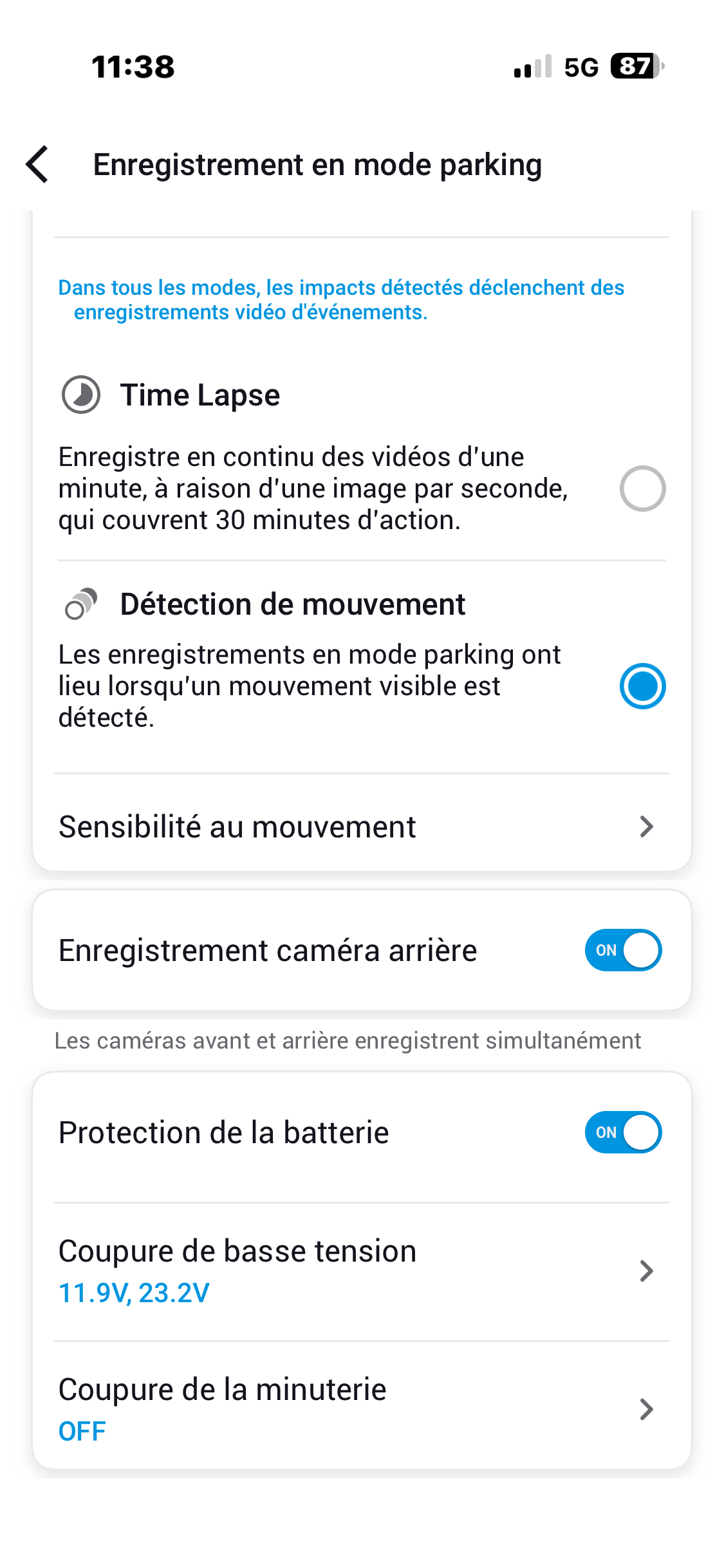Open Coupure de basse tension settings

pos(362,1271)
